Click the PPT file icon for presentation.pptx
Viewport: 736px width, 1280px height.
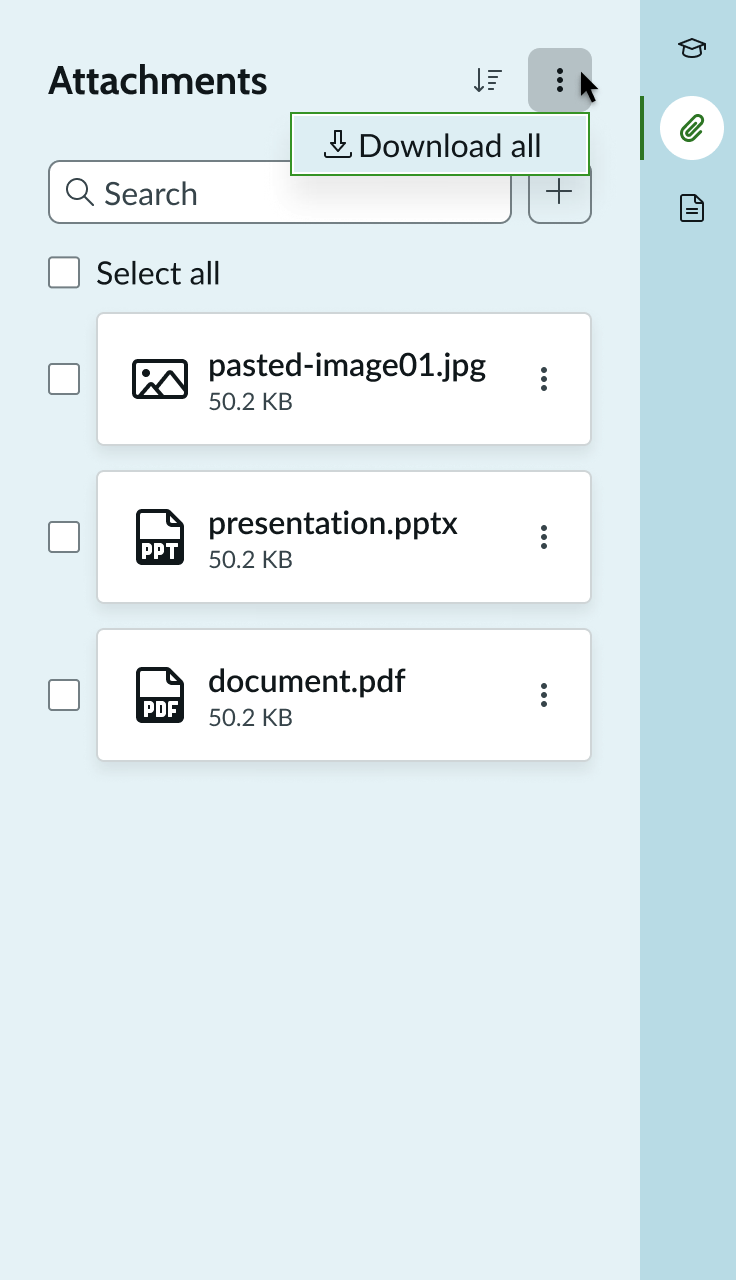(x=159, y=537)
